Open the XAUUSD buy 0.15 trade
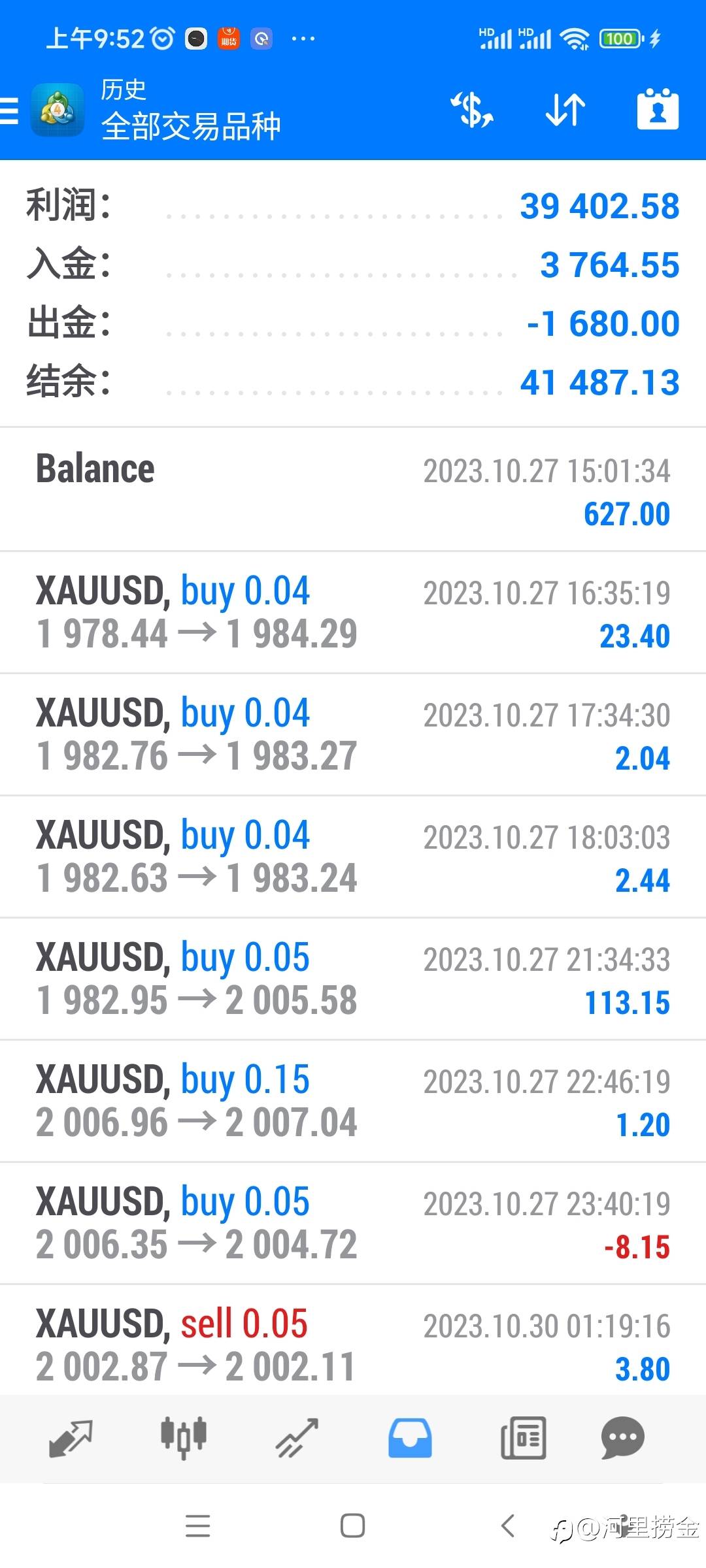Image resolution: width=706 pixels, height=1568 pixels. [x=353, y=1101]
